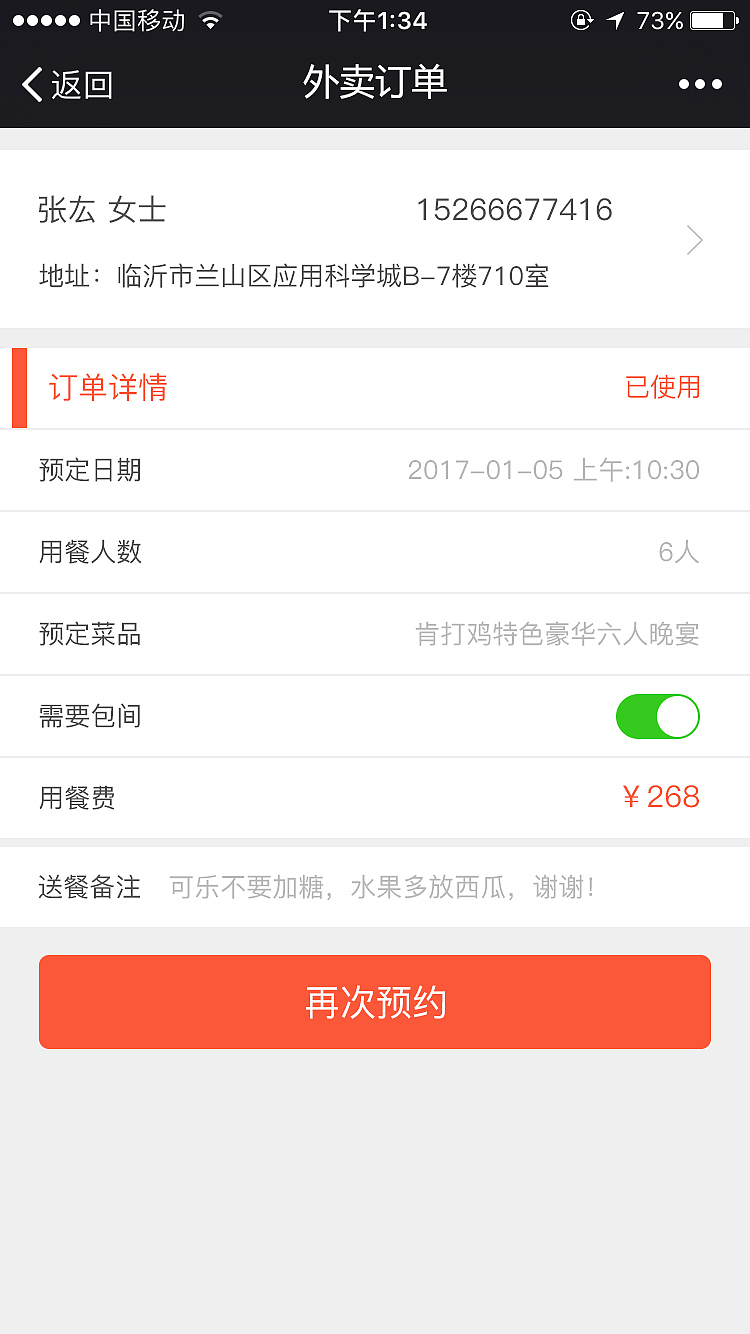Tap the ¥268 dining fee amount
The width and height of the screenshot is (750, 1334).
point(661,797)
